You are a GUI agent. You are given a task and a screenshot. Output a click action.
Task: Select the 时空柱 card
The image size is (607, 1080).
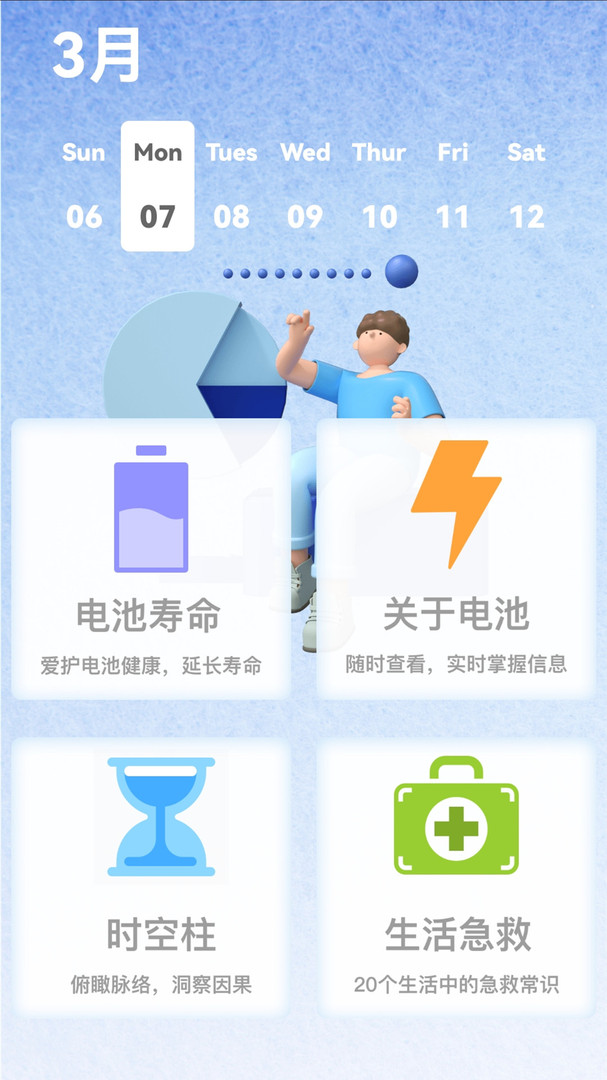(150, 878)
